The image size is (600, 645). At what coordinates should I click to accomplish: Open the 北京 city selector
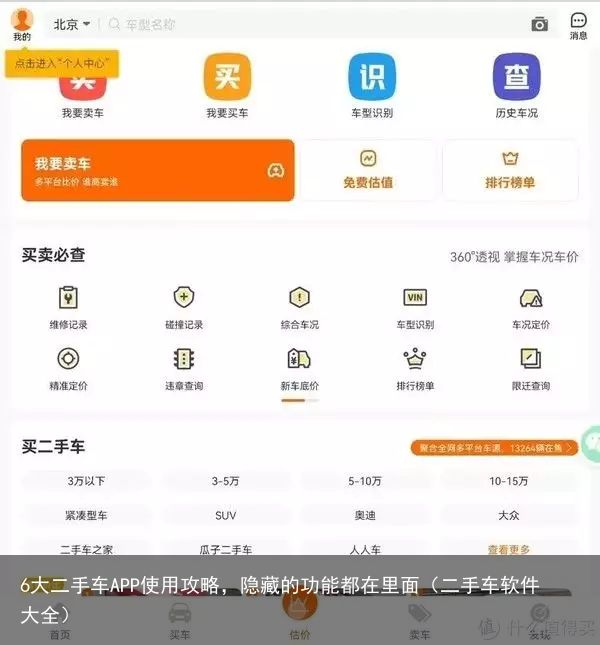(72, 24)
